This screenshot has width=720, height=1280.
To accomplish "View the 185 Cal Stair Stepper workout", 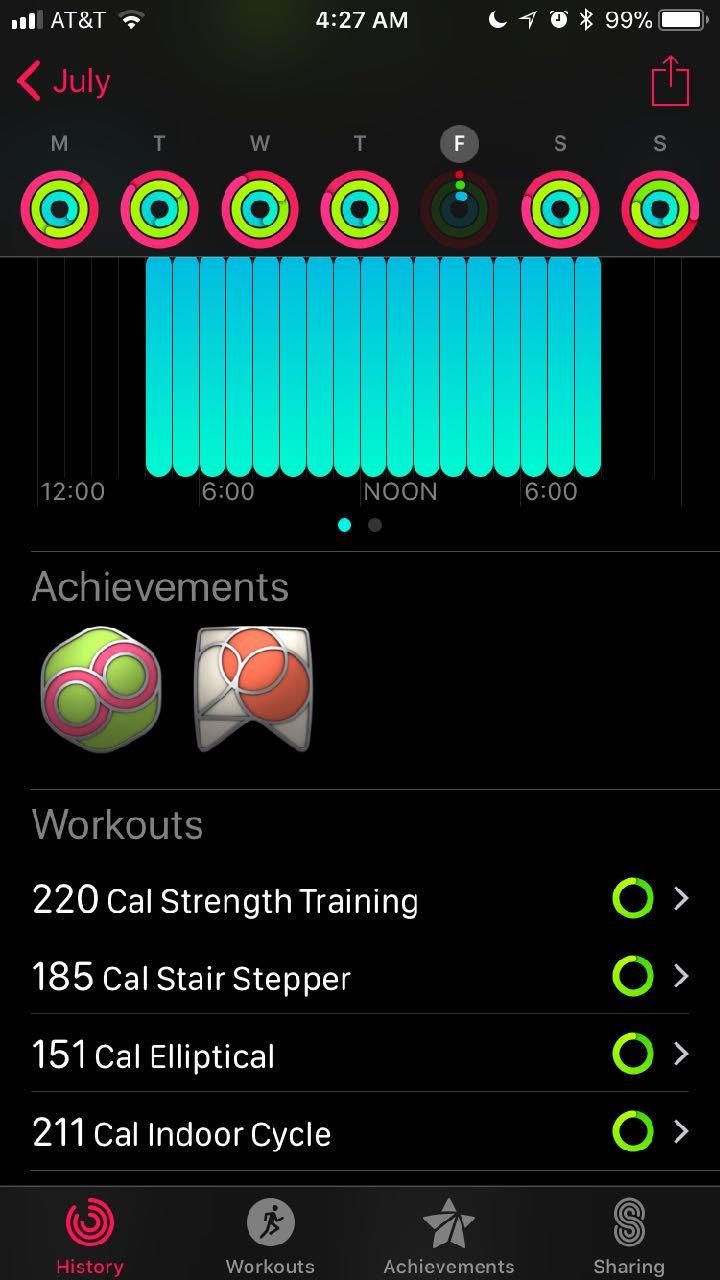I will click(360, 976).
